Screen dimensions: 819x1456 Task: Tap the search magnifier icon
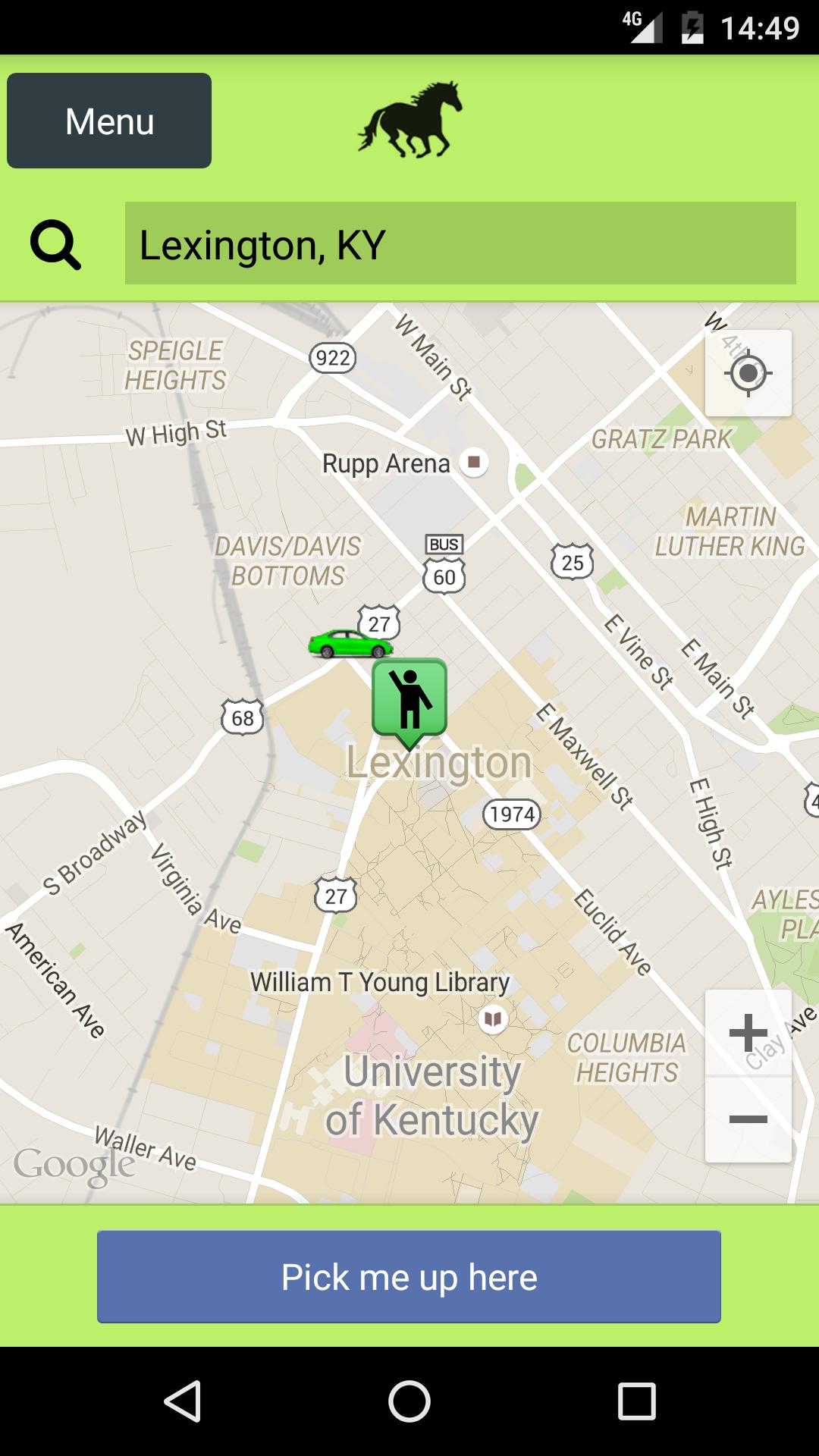55,245
